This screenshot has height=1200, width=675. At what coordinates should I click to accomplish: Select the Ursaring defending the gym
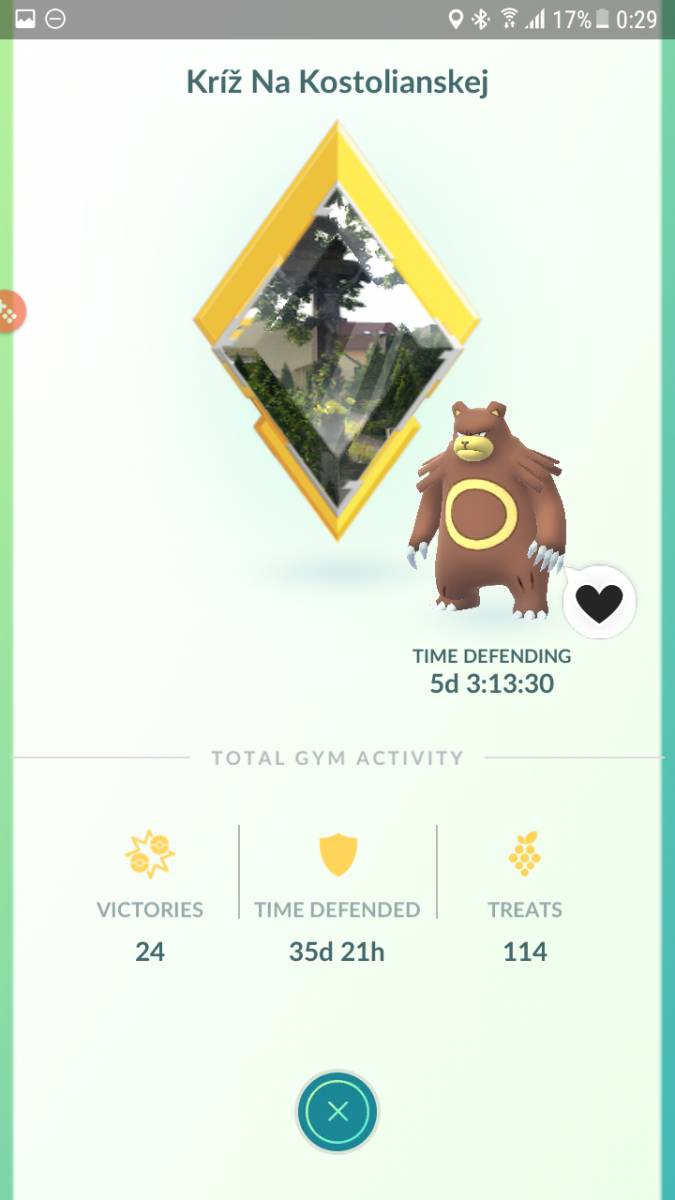point(487,506)
